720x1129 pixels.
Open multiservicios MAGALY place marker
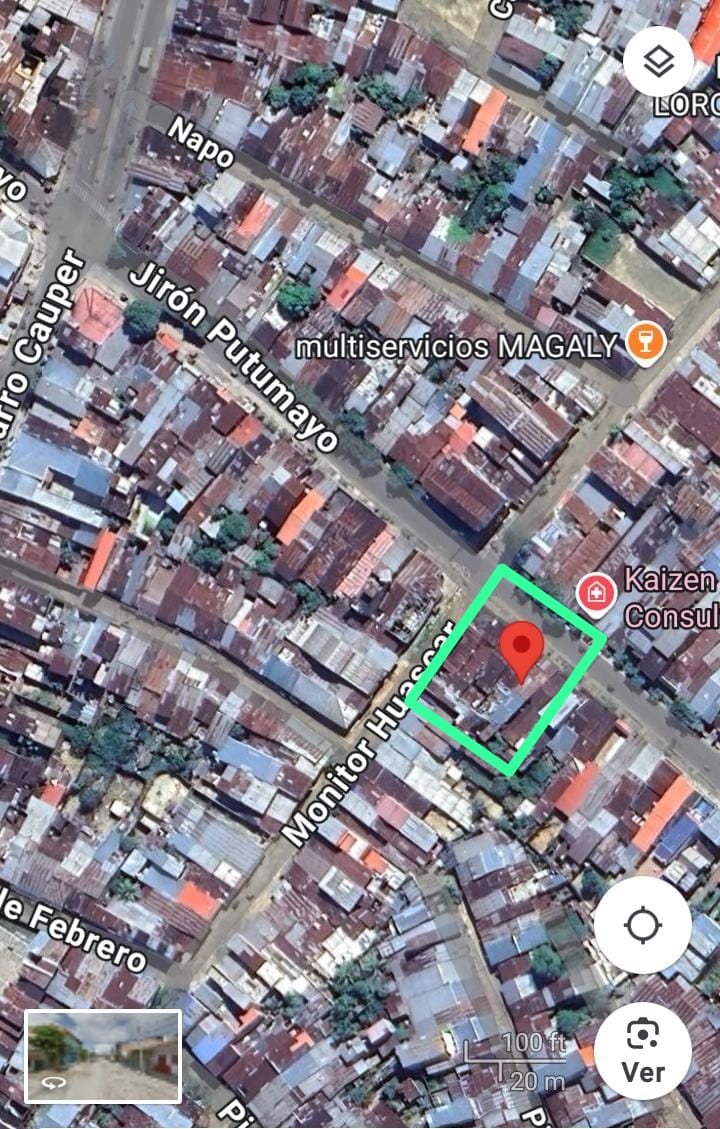tap(645, 345)
